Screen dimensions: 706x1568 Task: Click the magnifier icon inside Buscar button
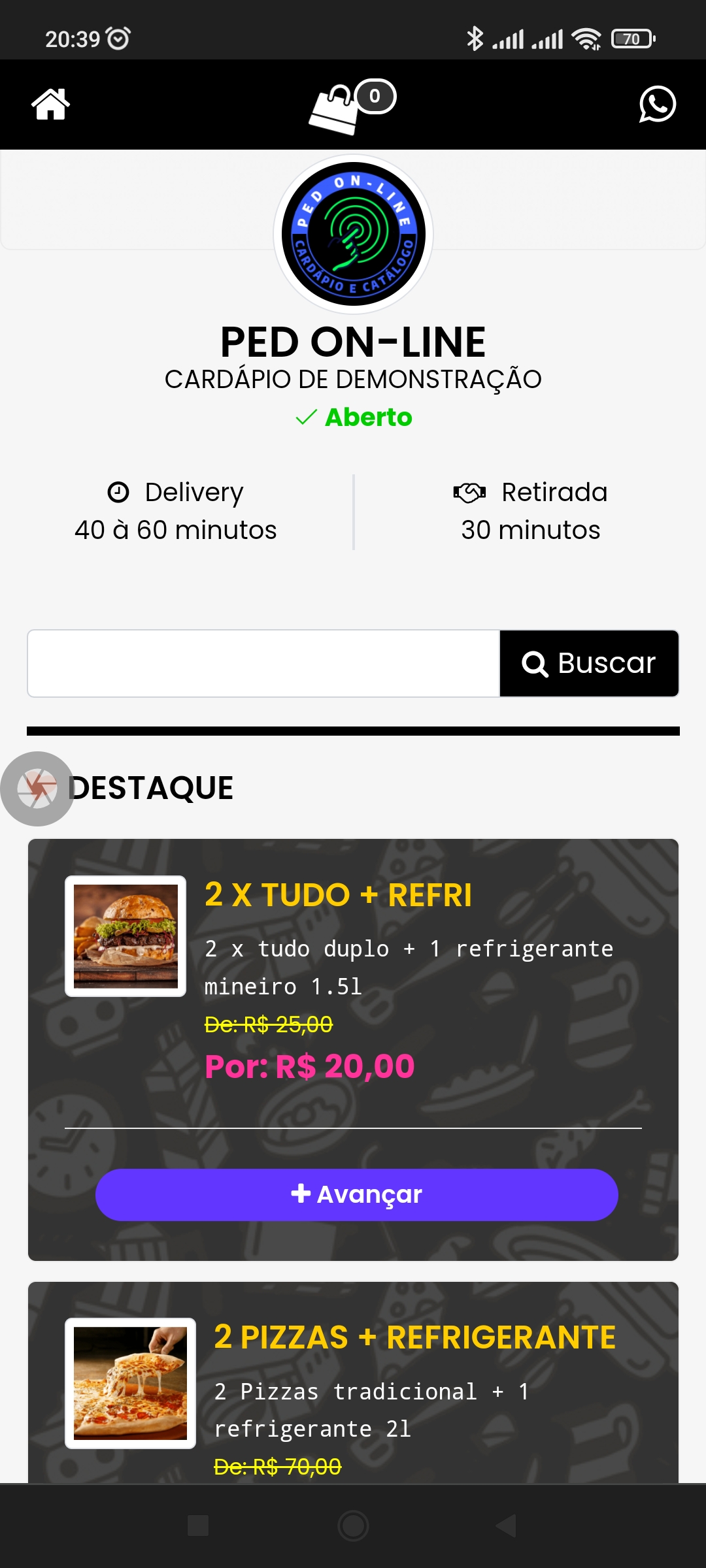coord(536,663)
